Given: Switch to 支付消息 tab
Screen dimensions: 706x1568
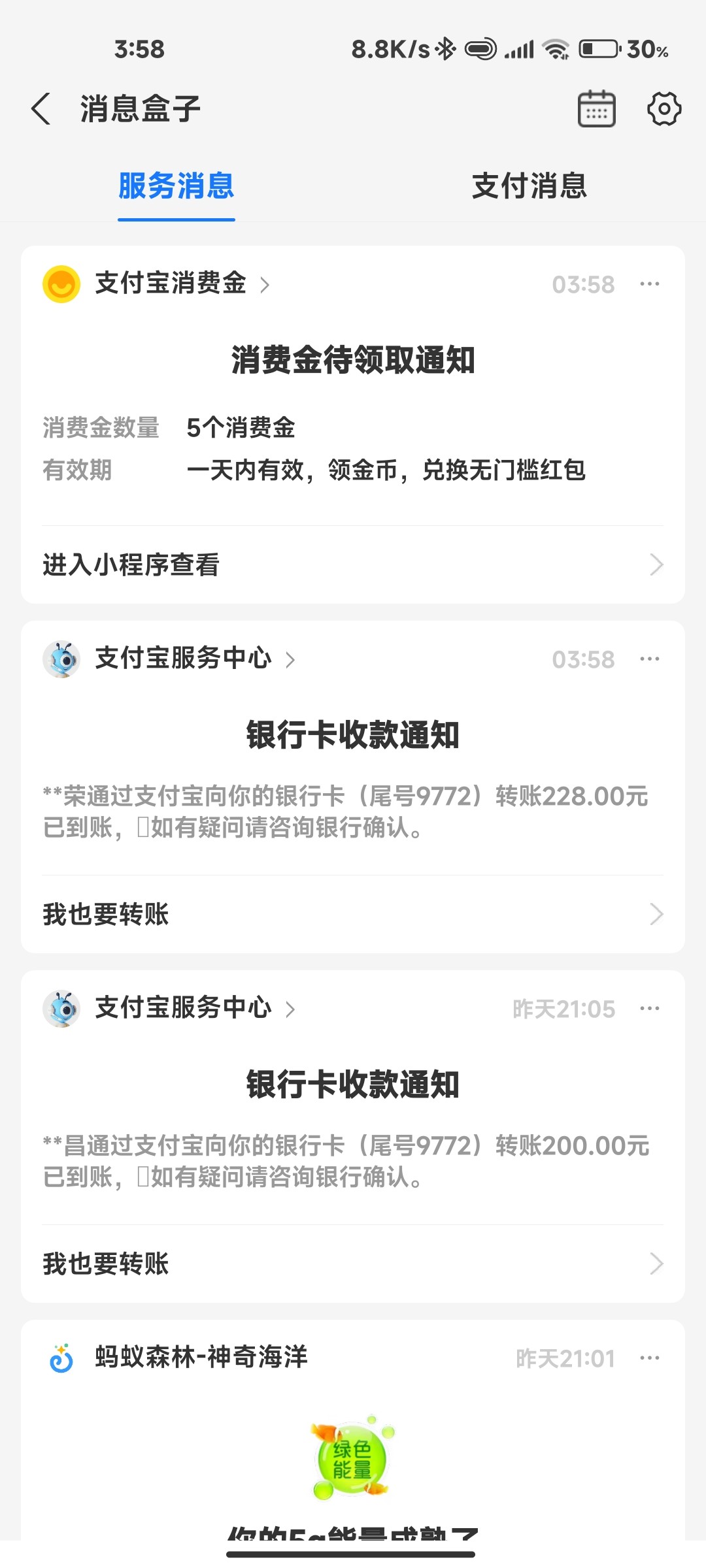Looking at the screenshot, I should [529, 186].
